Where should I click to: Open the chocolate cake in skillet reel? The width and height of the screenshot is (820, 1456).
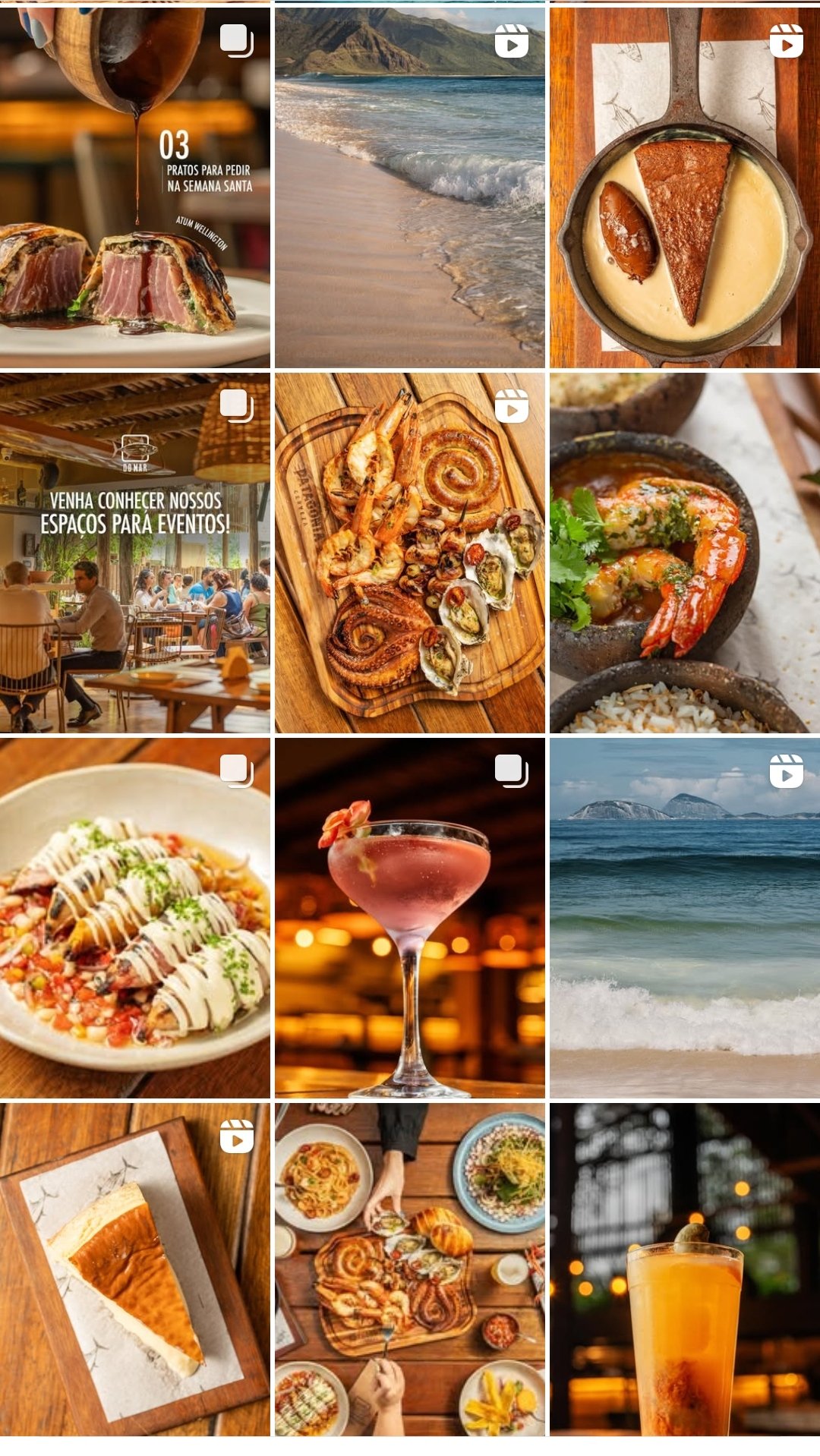[685, 187]
